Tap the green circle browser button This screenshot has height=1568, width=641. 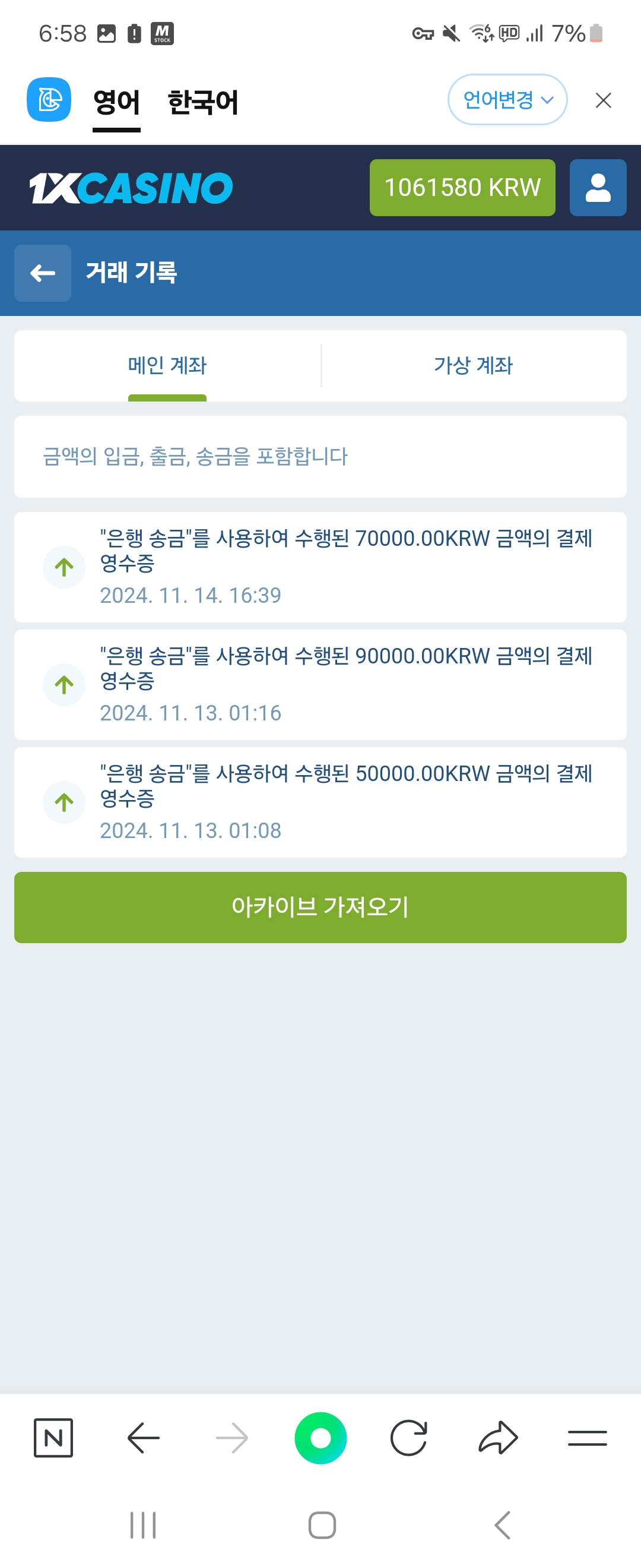click(320, 1438)
